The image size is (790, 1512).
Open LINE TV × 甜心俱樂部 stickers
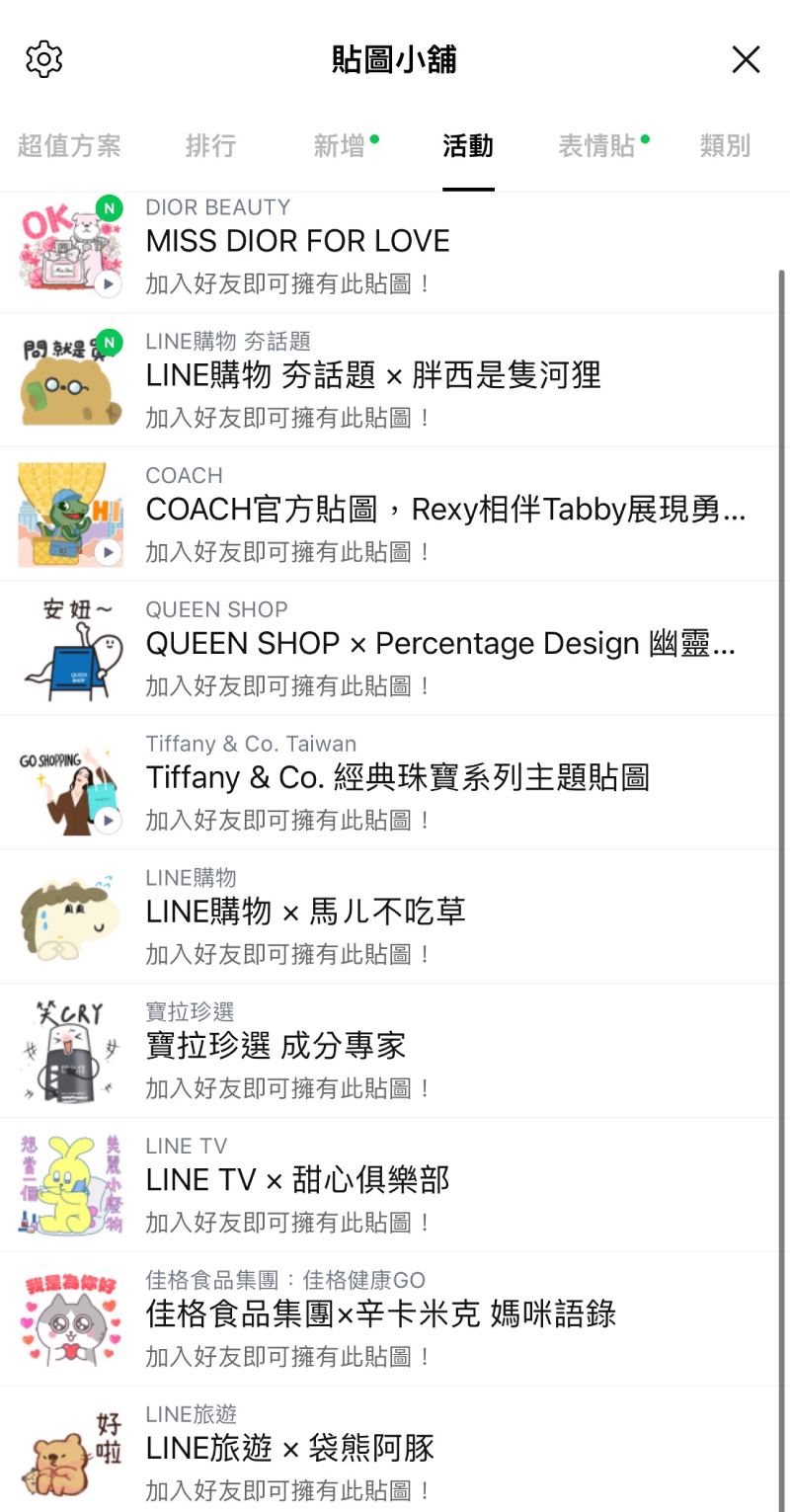pyautogui.click(x=395, y=1186)
